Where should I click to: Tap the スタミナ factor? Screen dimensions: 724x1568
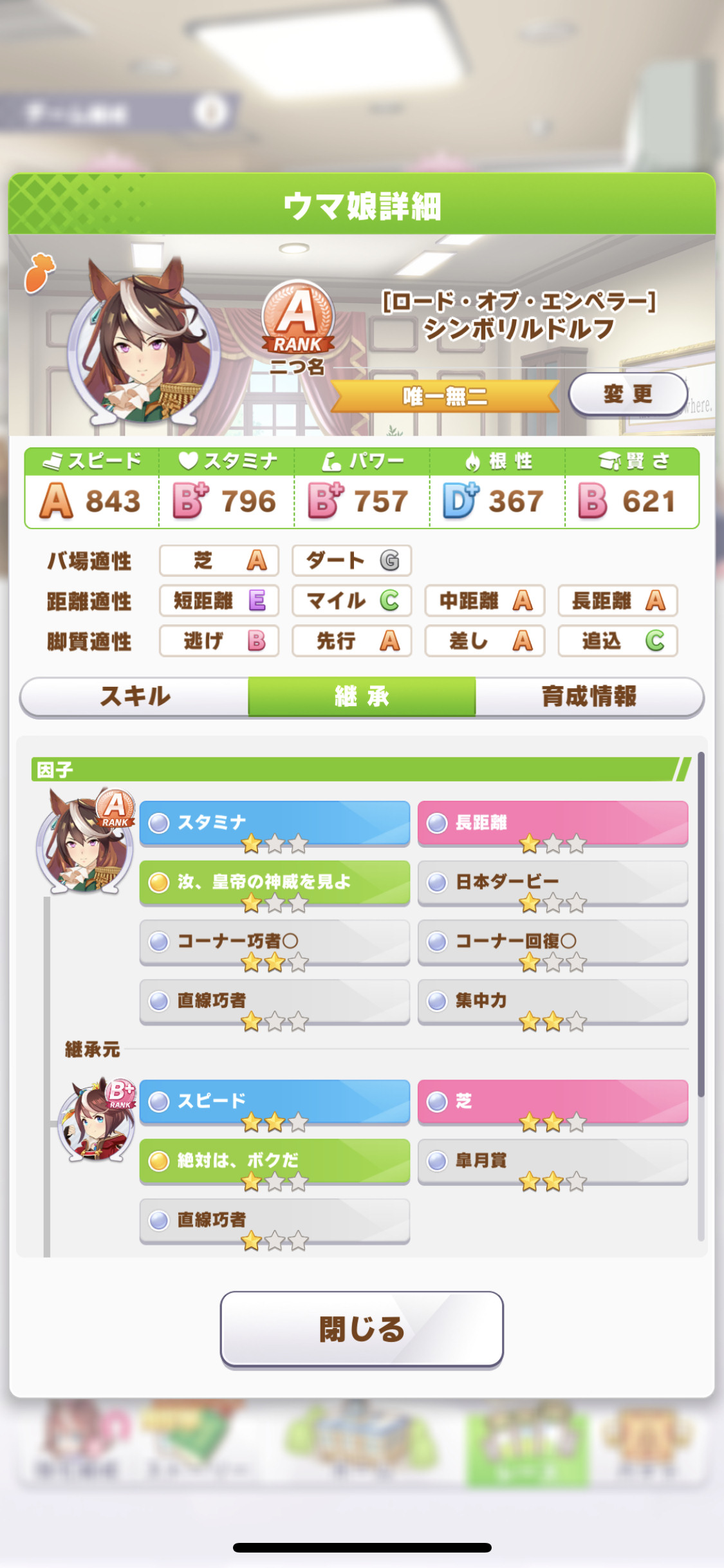click(275, 823)
